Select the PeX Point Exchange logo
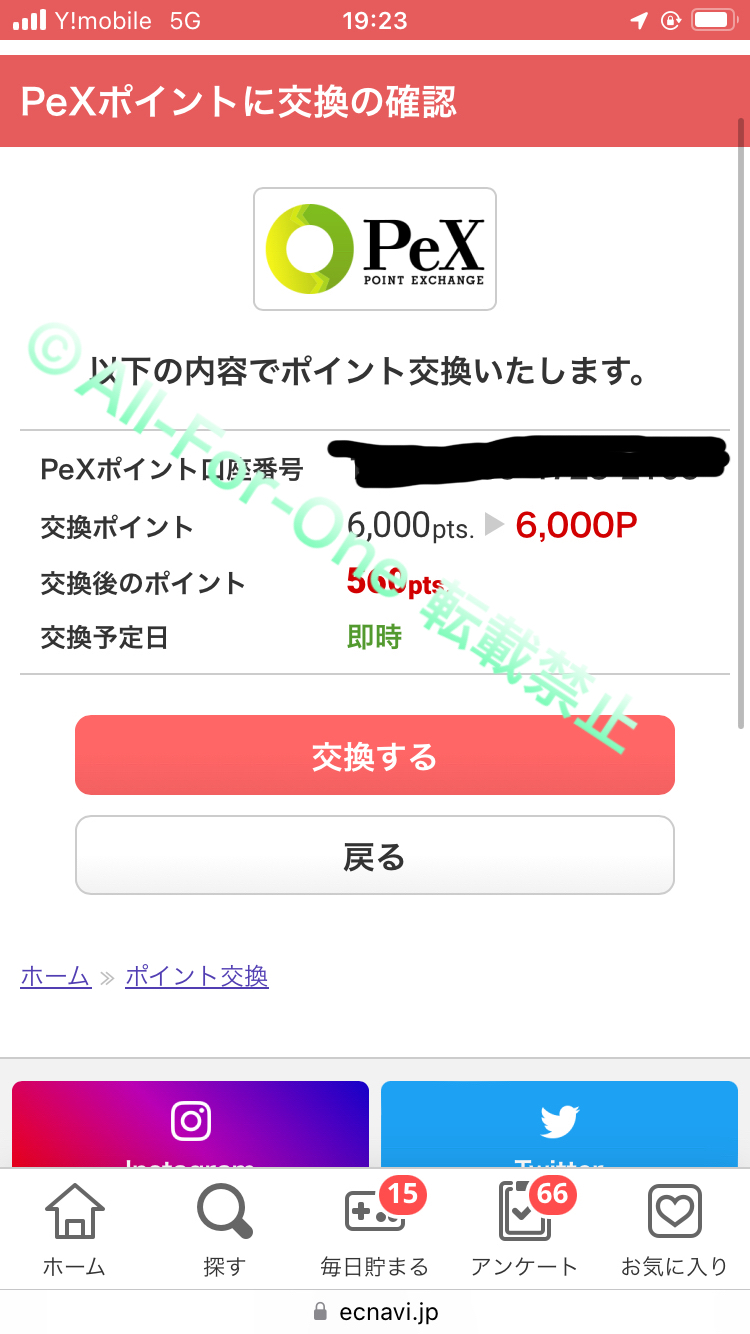 (374, 248)
